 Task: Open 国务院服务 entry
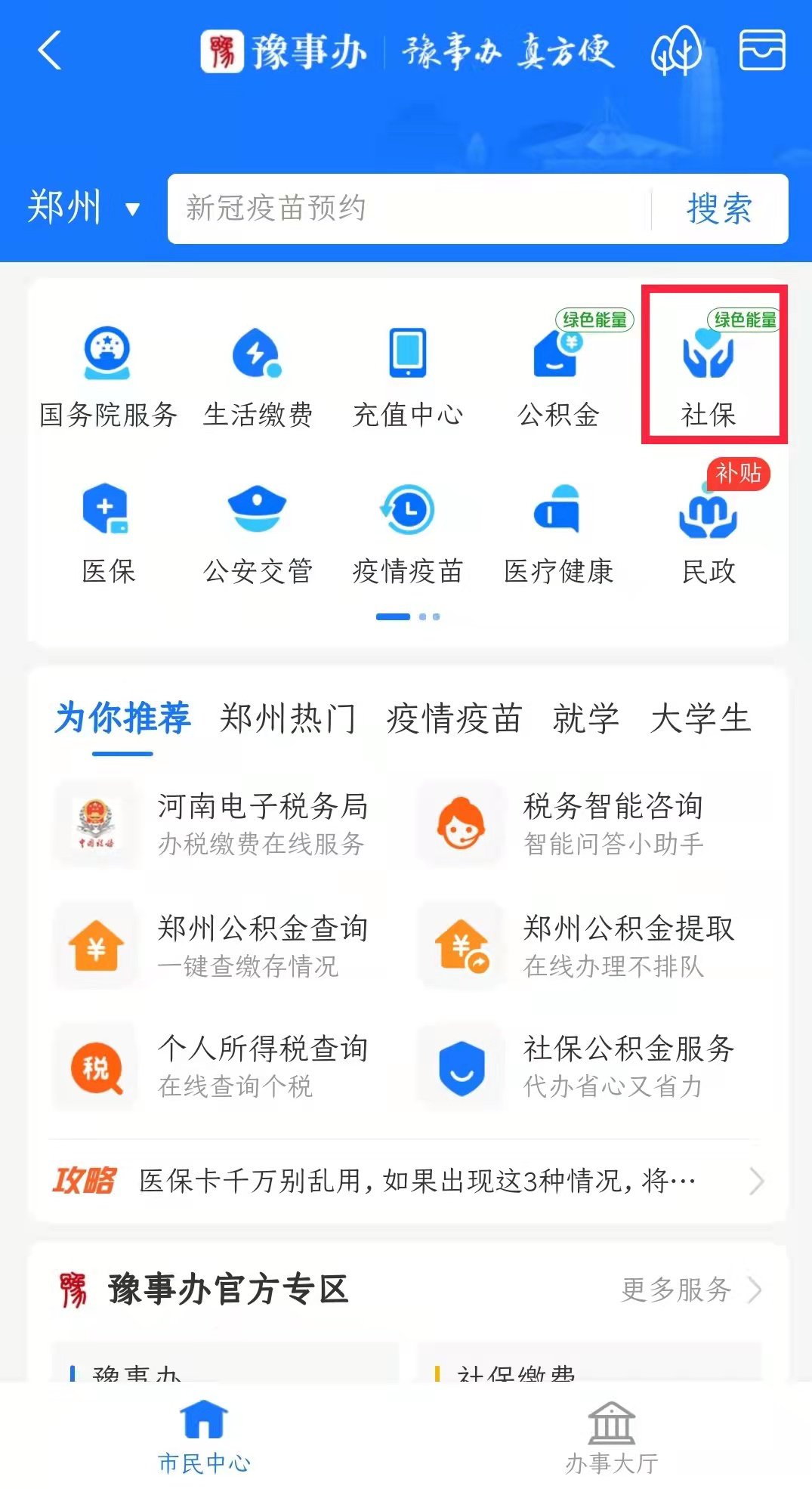[107, 372]
